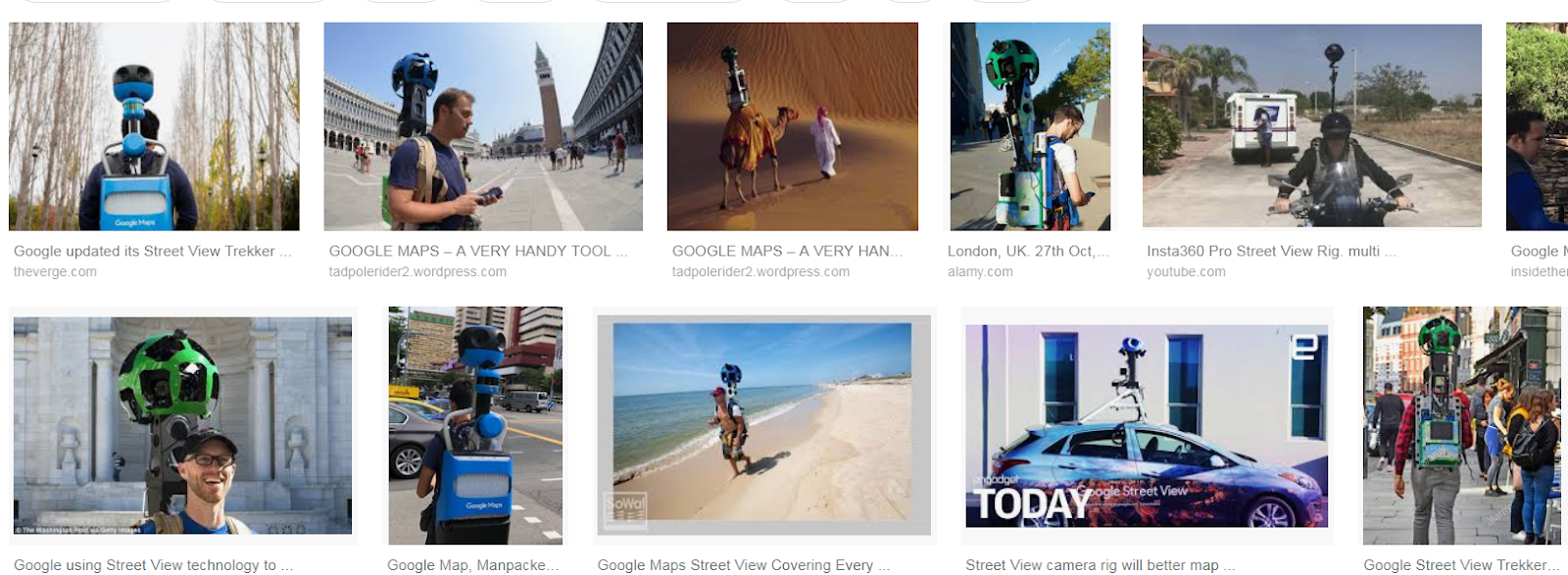Open the partially visible insidethe... result
Viewport: 1568px width, 575px height.
[1539, 127]
